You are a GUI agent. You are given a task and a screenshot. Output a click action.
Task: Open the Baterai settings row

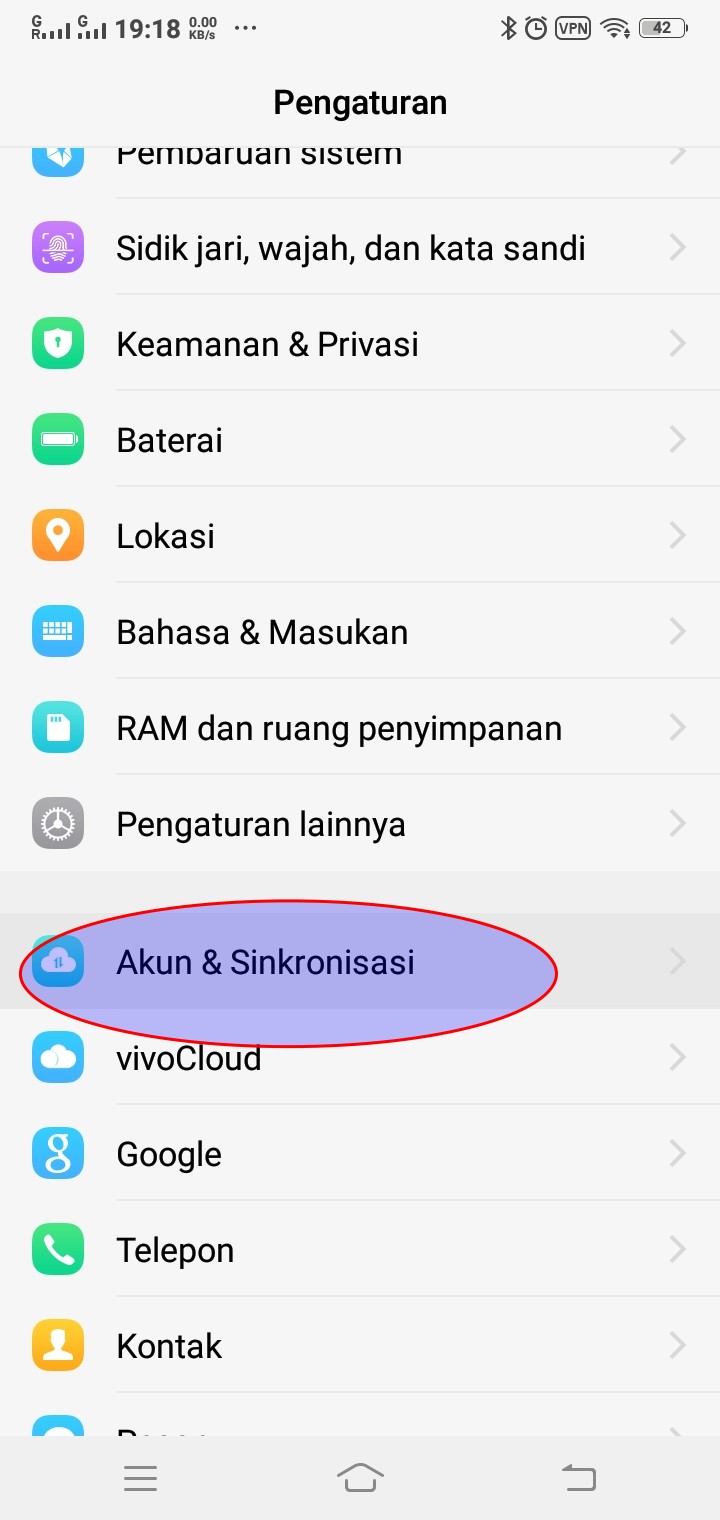click(x=360, y=440)
